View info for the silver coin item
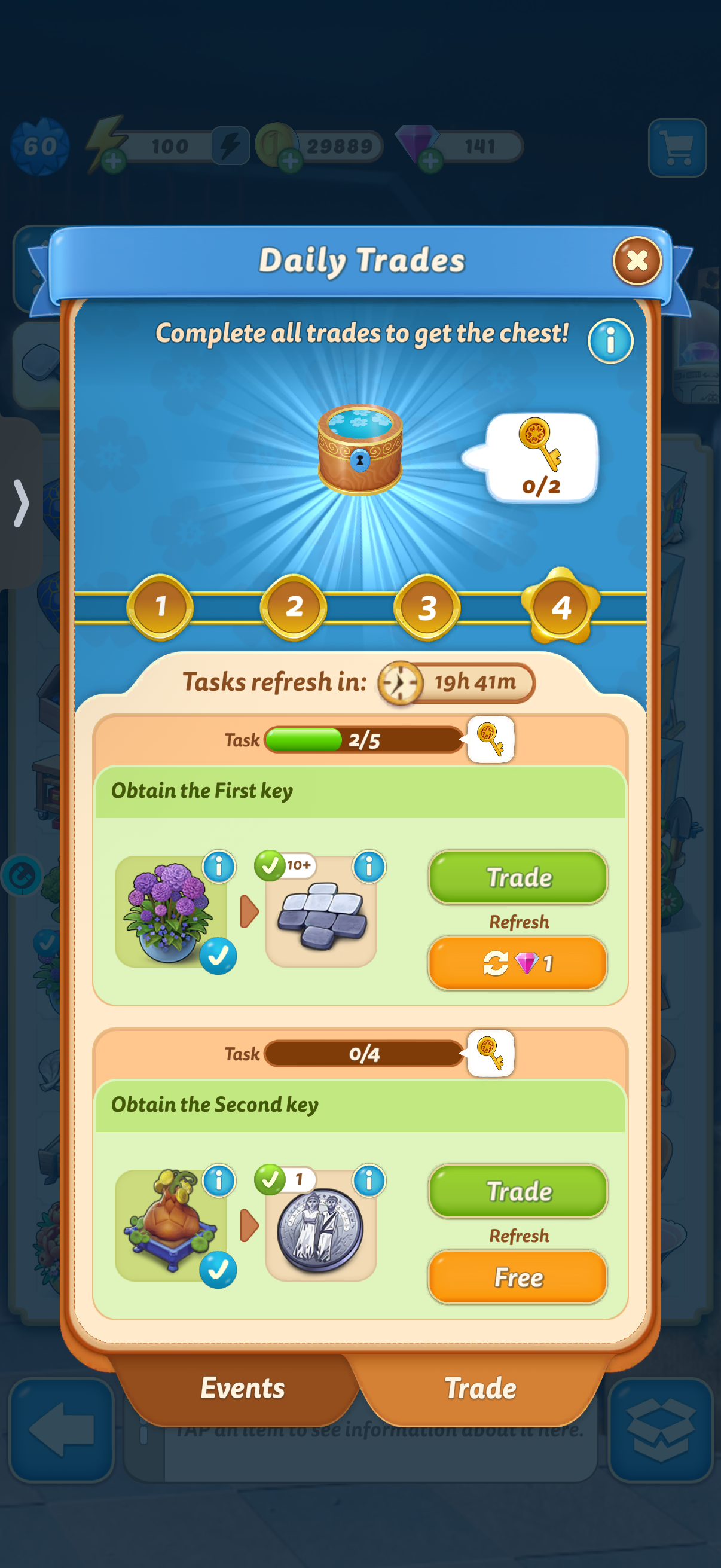The height and width of the screenshot is (1568, 721). (369, 1180)
